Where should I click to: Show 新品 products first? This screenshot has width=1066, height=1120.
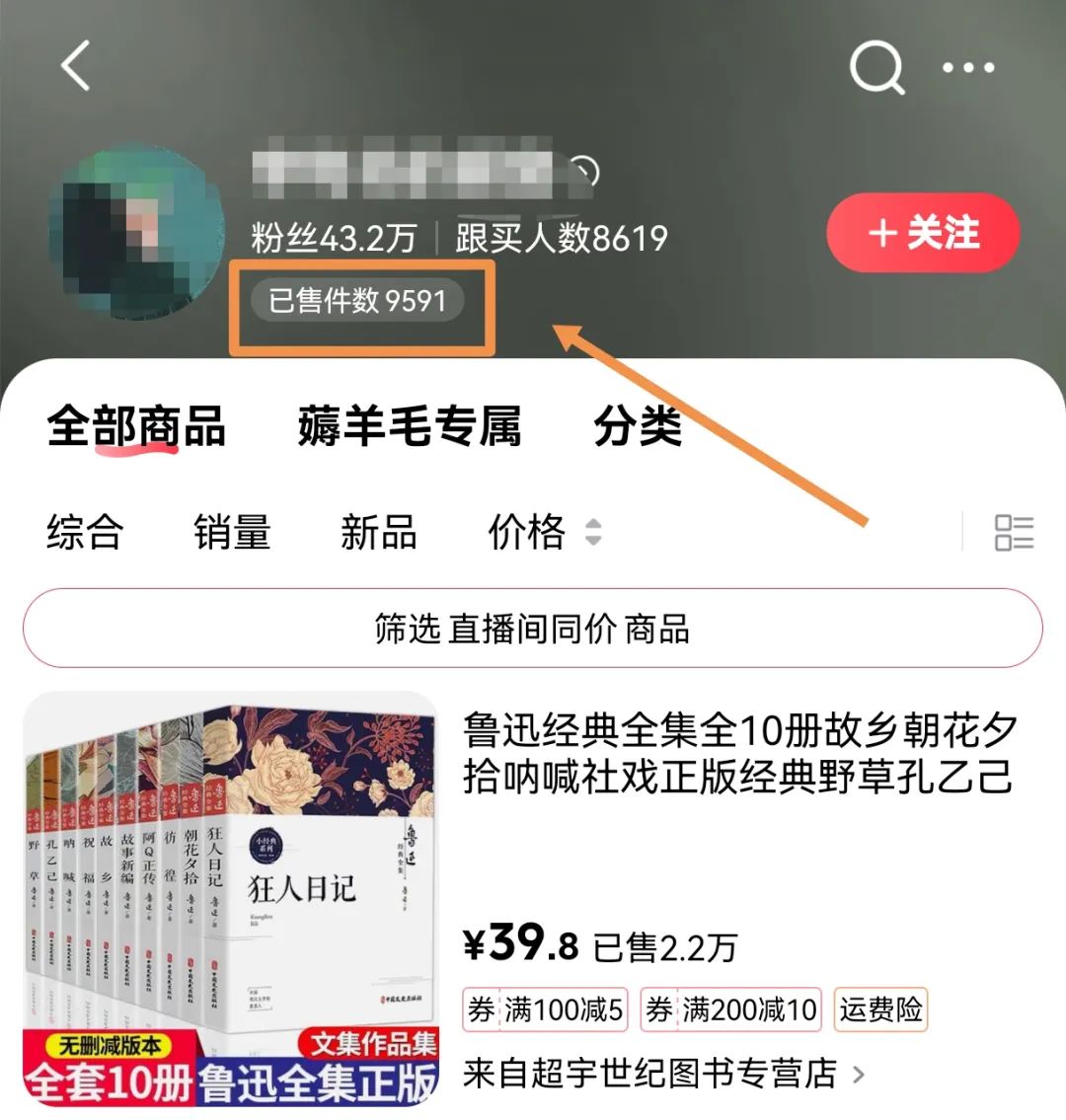tap(378, 532)
